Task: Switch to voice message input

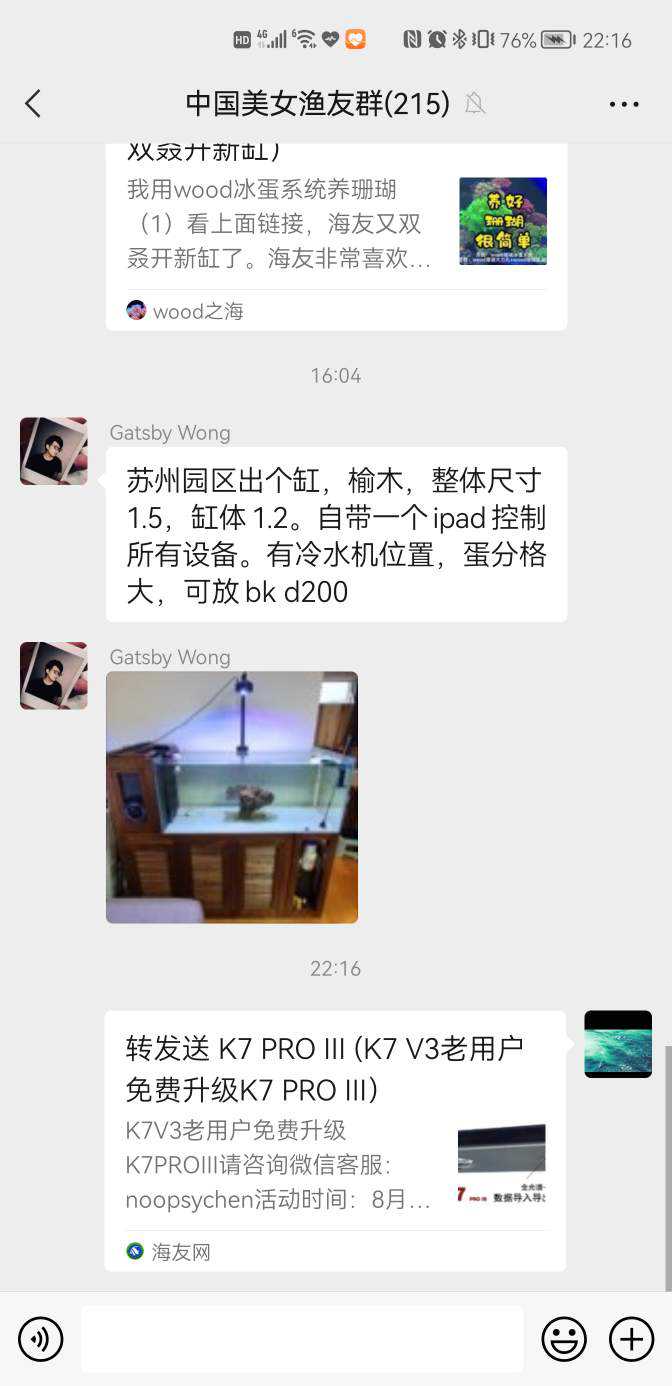Action: [41, 1339]
